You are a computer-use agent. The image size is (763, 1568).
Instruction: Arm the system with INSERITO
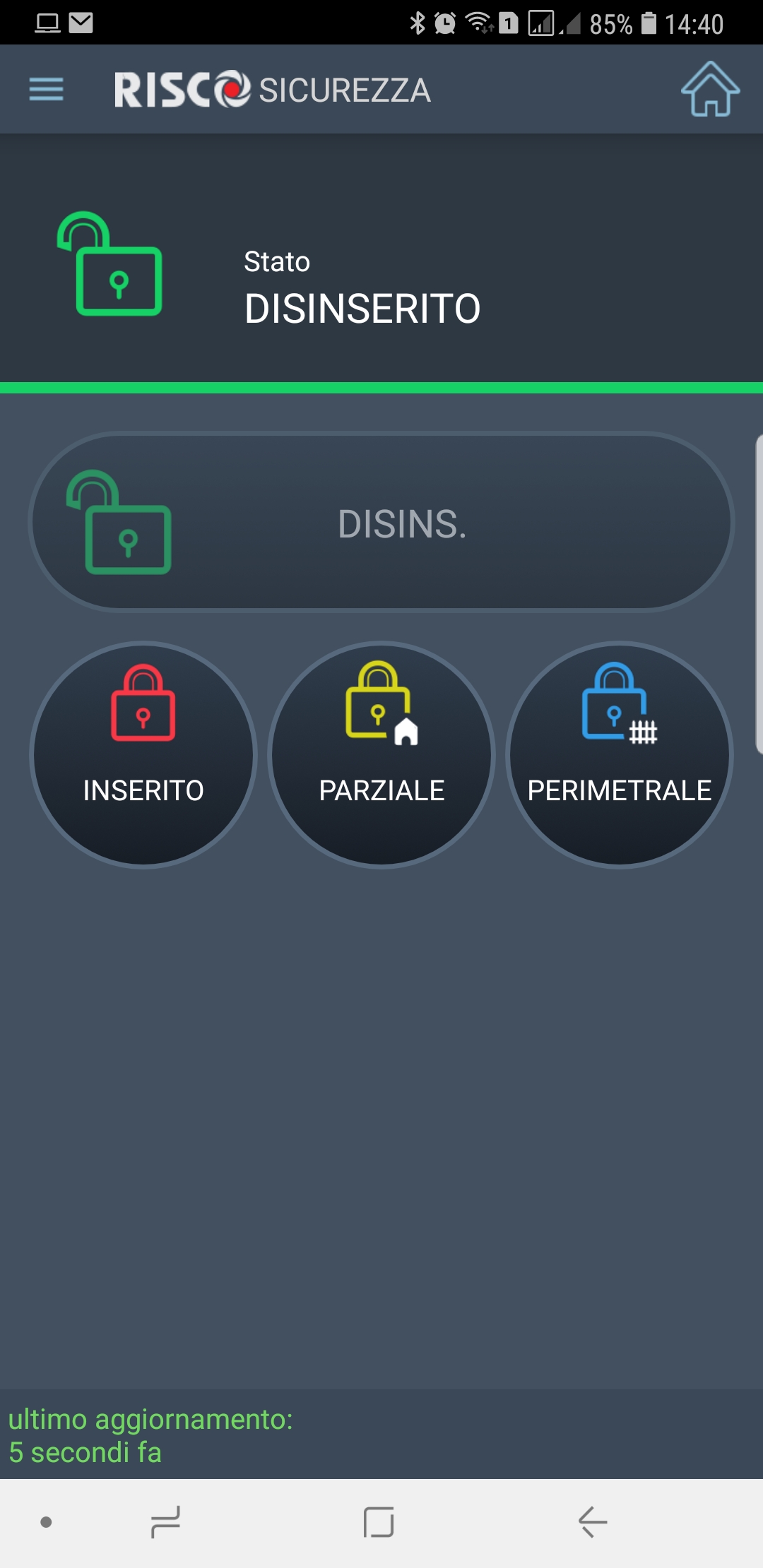[x=143, y=754]
